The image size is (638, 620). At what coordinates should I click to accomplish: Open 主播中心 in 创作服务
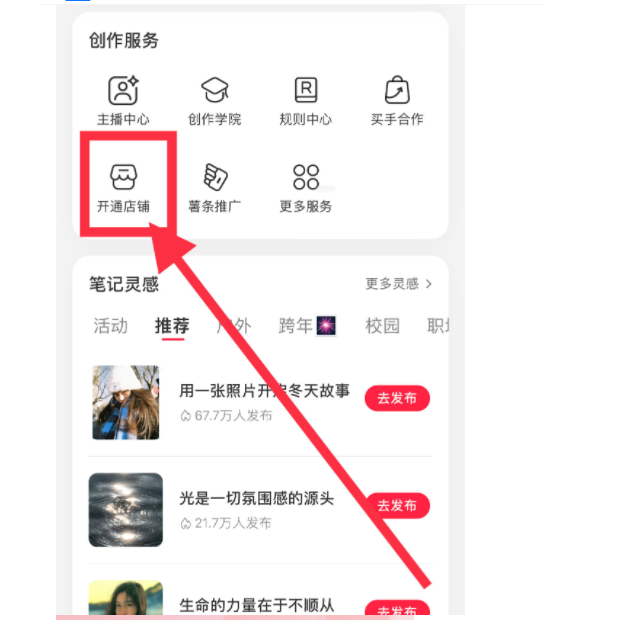(x=123, y=100)
